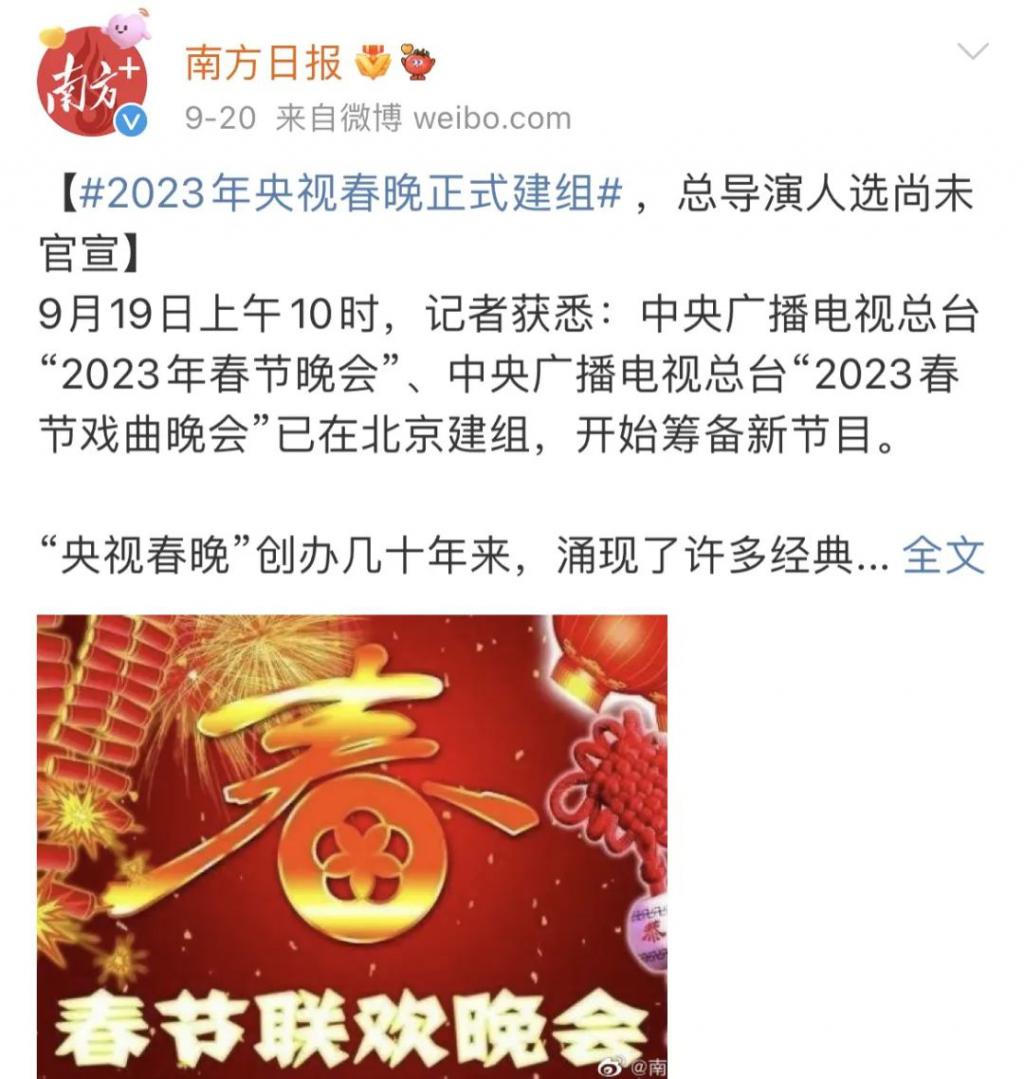Expand the post options chevron
This screenshot has width=1024, height=1079.
972,53
